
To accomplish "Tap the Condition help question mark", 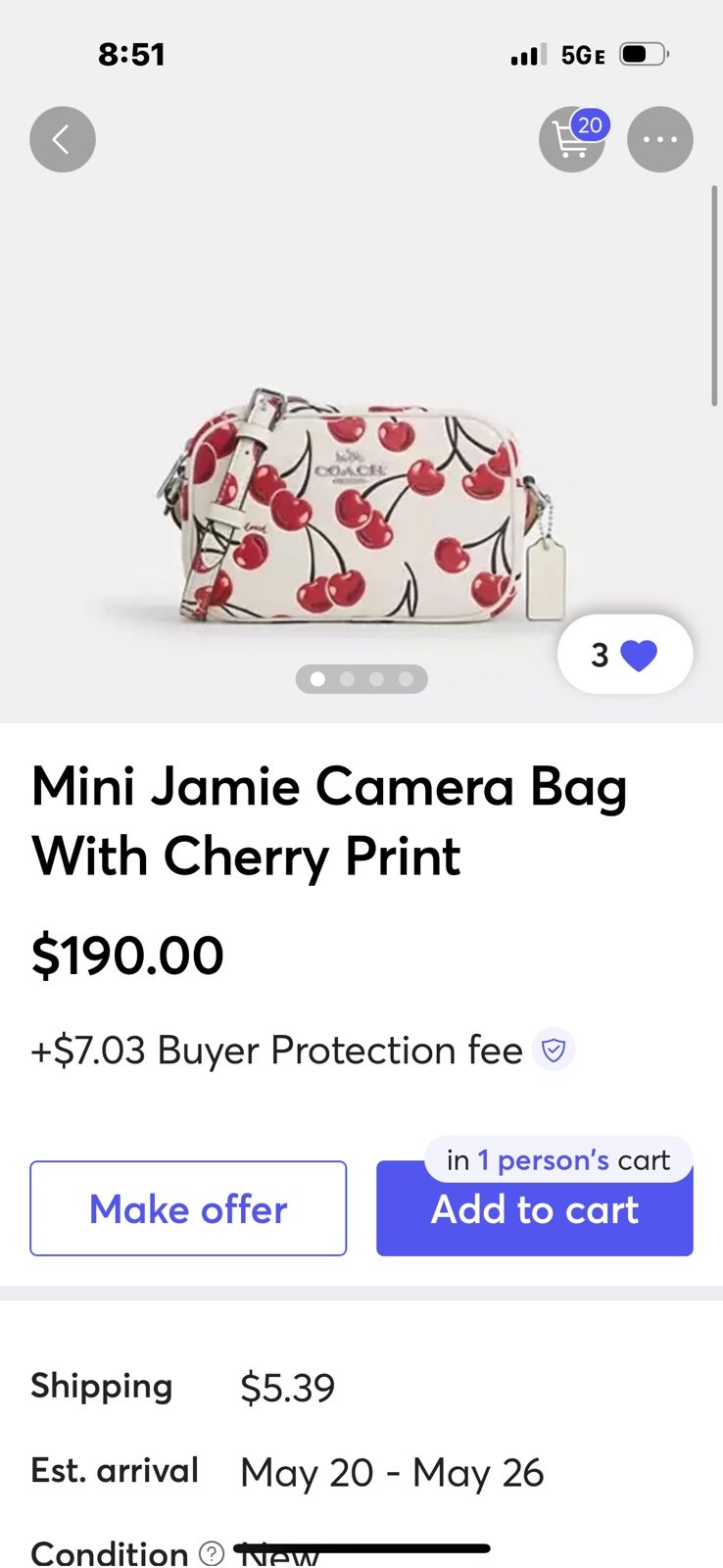I will pyautogui.click(x=212, y=1552).
